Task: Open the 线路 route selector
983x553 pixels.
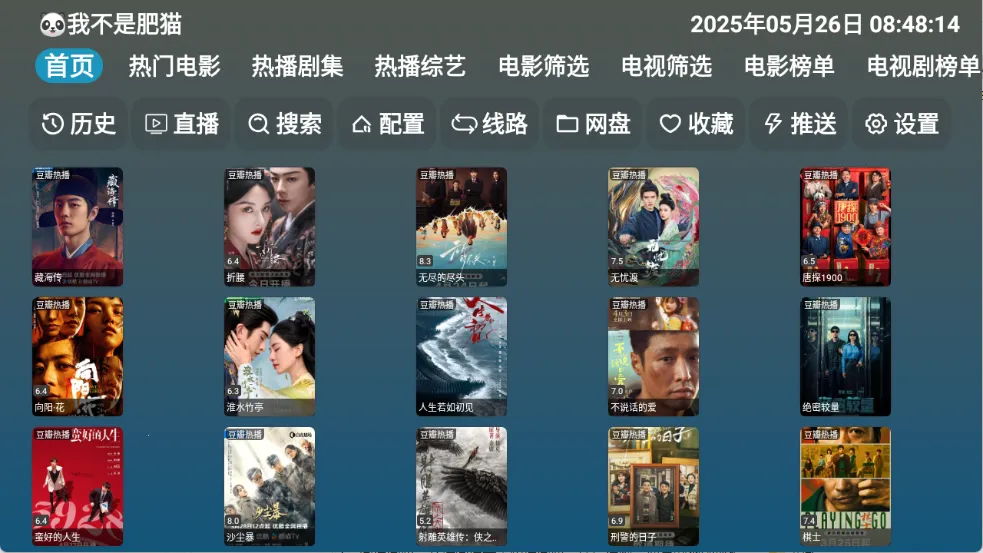Action: tap(489, 124)
